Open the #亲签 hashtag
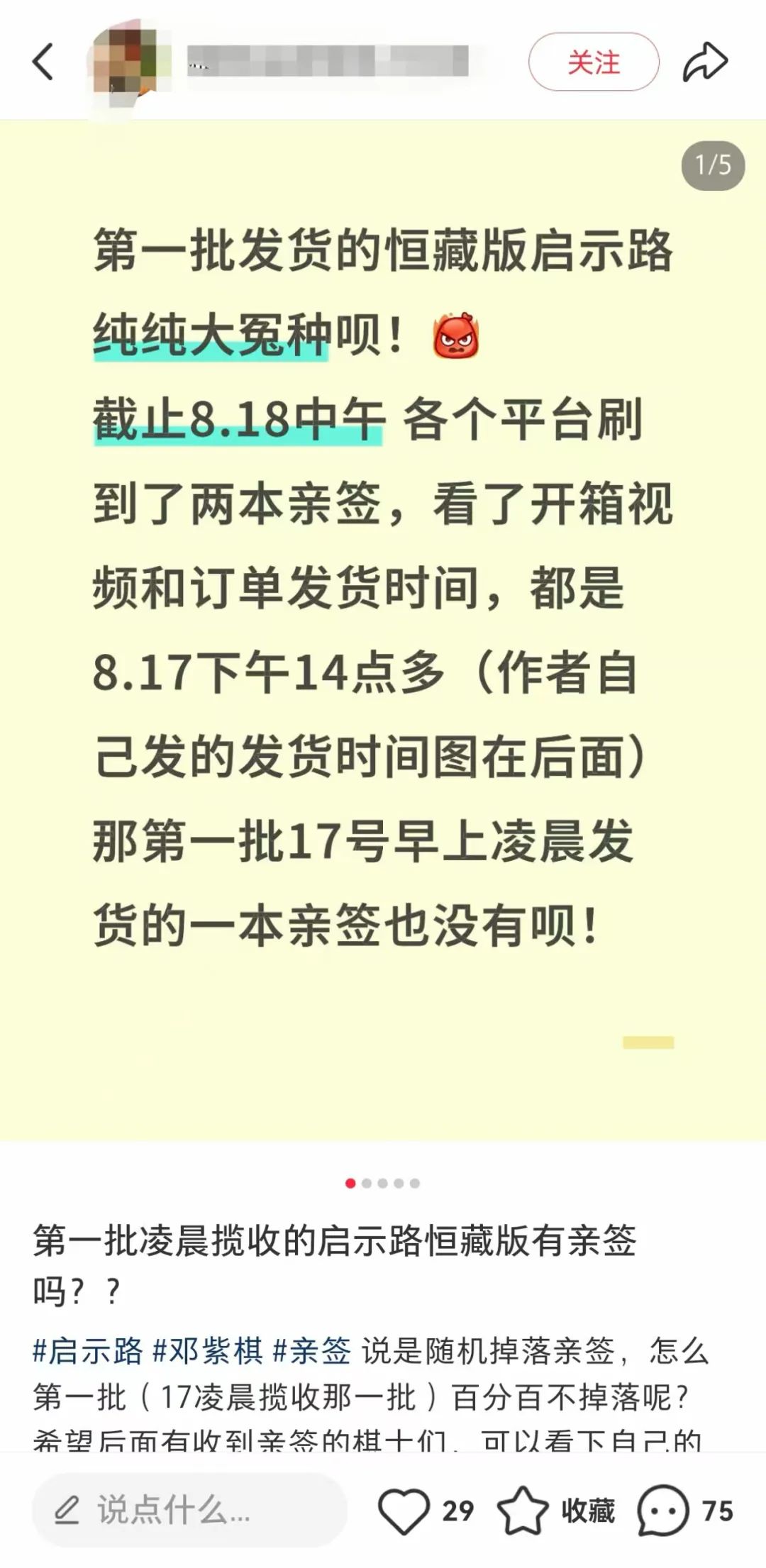The width and height of the screenshot is (766, 1568). tap(312, 1350)
